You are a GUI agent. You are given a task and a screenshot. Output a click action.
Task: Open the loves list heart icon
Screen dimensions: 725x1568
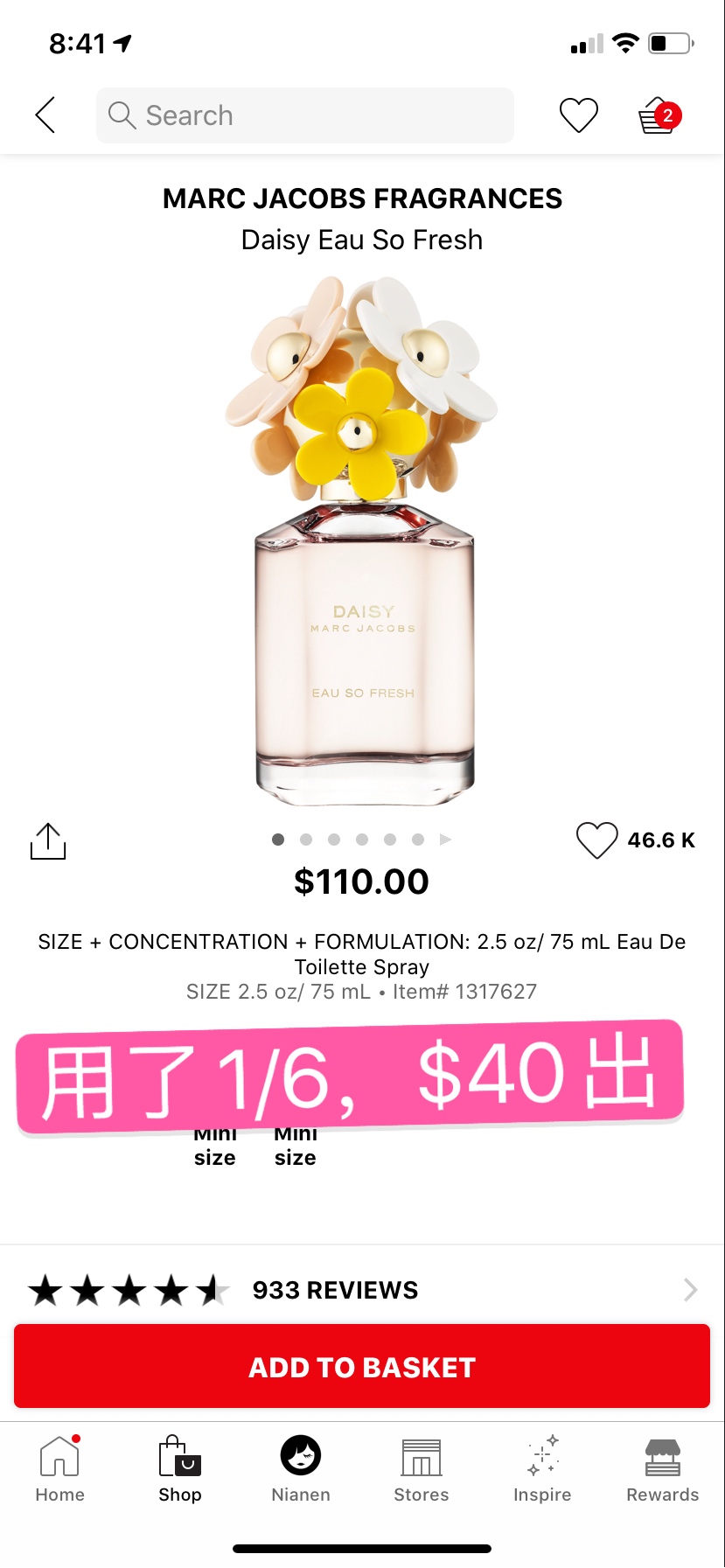(579, 115)
